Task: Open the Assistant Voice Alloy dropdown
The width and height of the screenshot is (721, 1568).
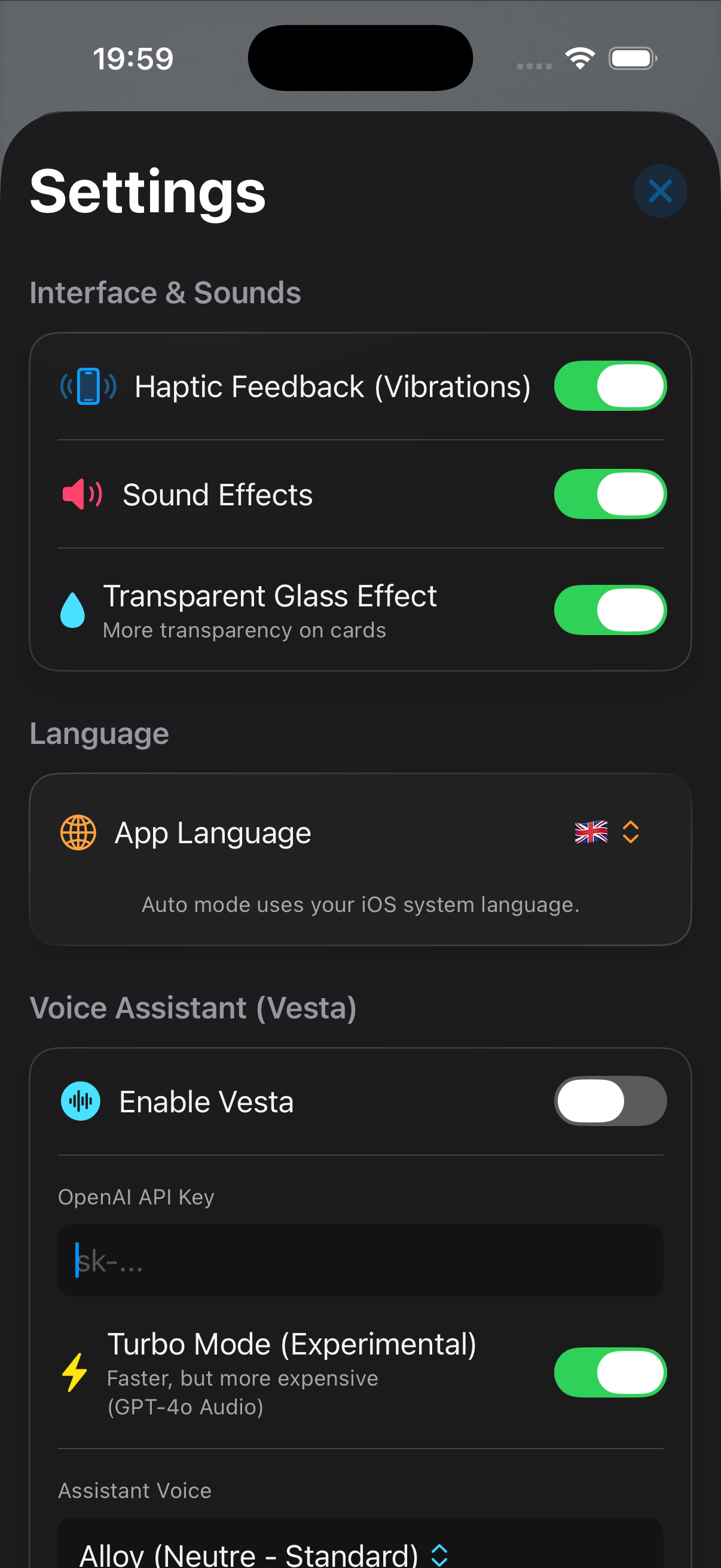Action: tap(263, 1555)
